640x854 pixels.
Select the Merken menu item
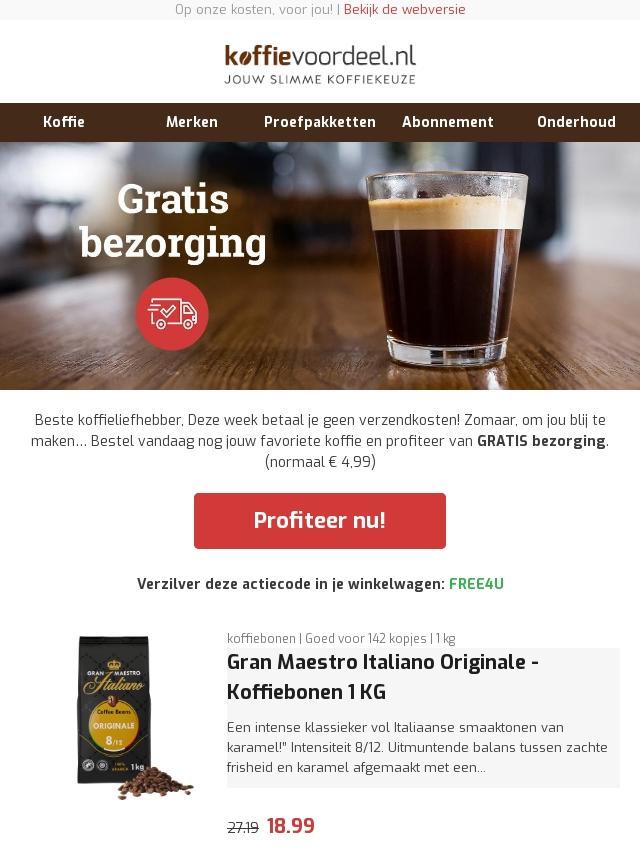(192, 122)
